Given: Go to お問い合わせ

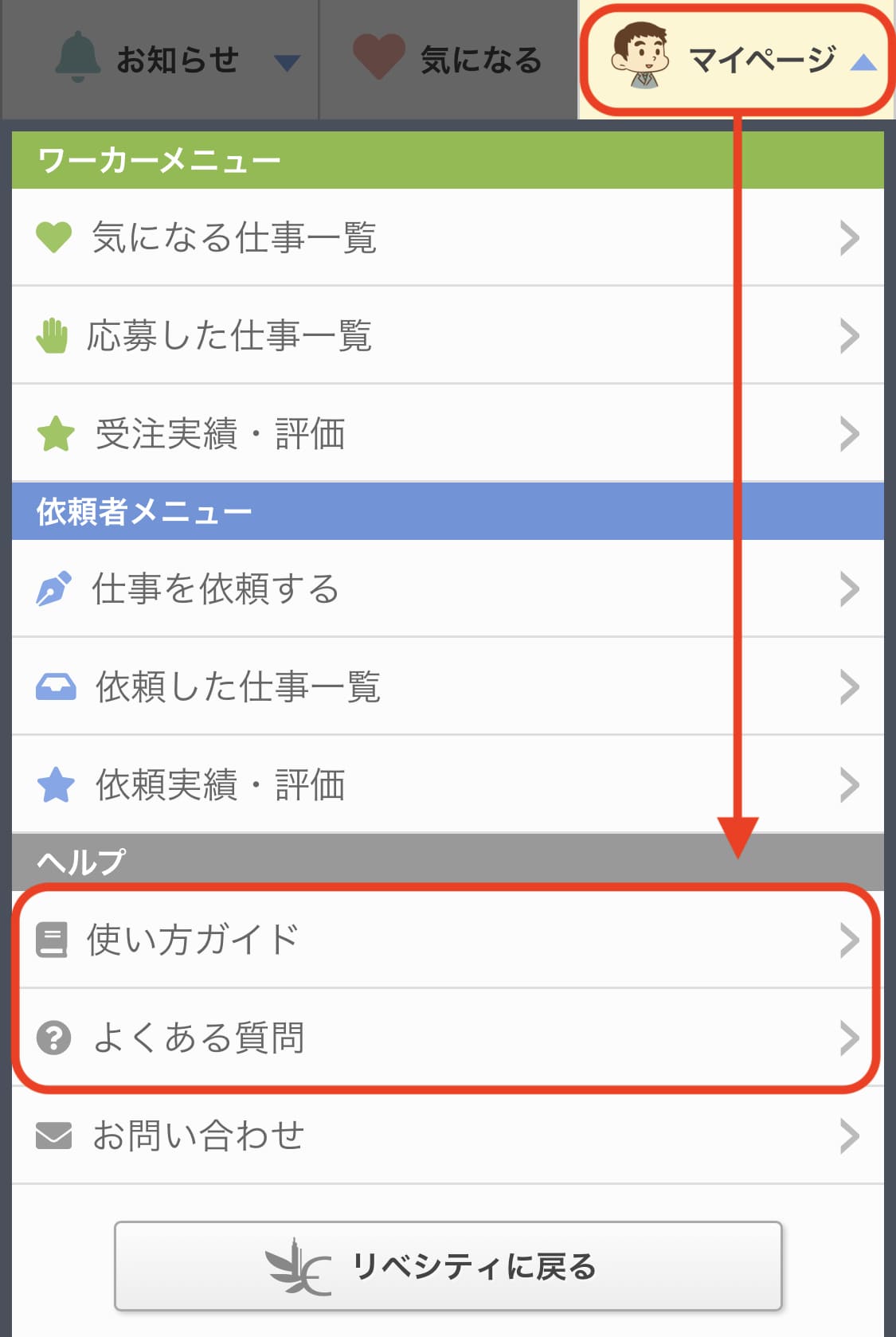Looking at the screenshot, I should (x=446, y=1136).
